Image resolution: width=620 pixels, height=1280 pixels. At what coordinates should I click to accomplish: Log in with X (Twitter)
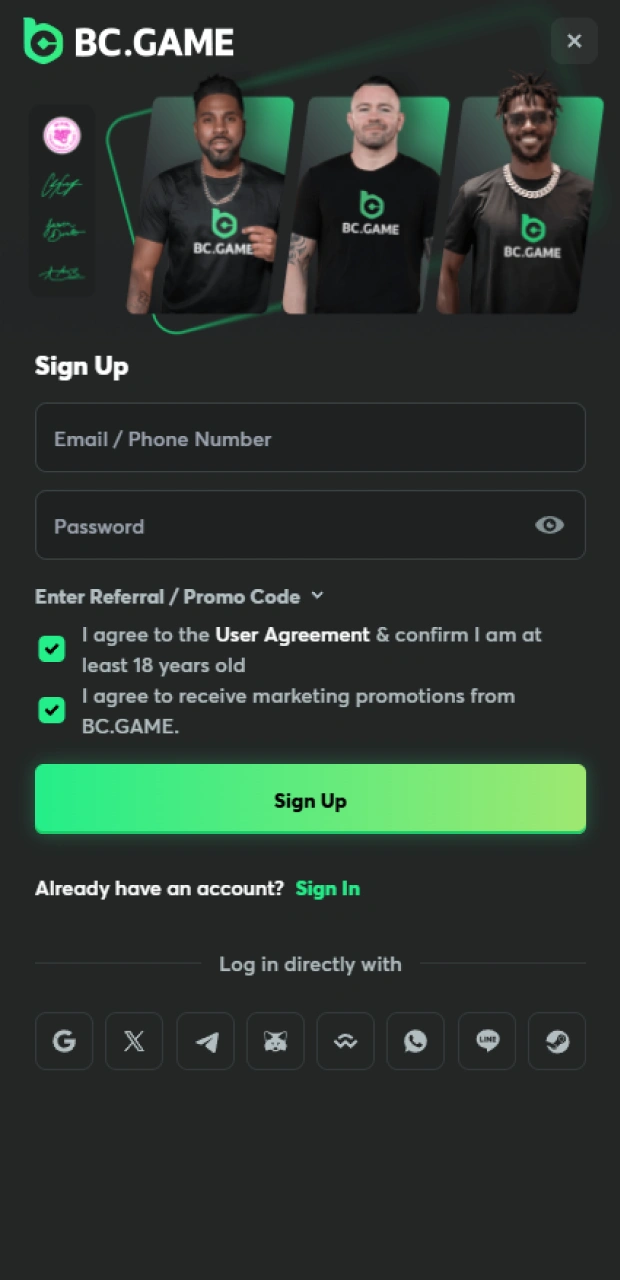[134, 1041]
